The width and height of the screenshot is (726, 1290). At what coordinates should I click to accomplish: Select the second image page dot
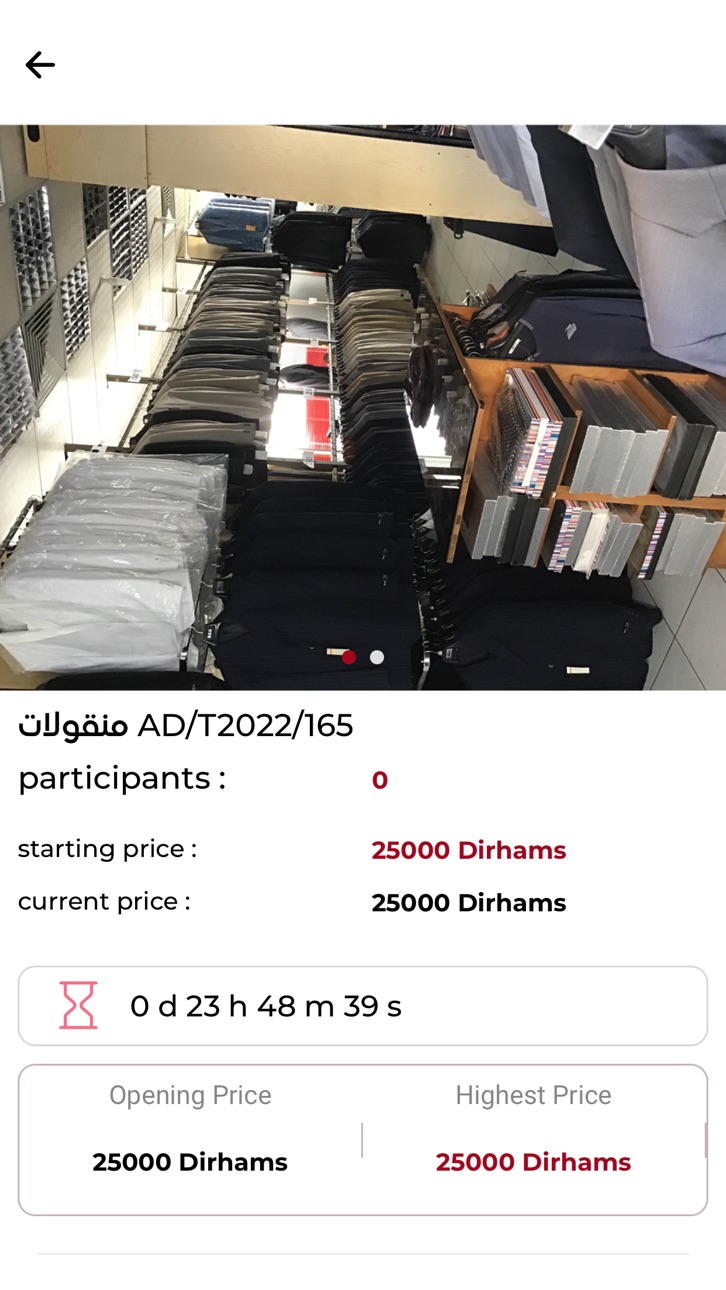point(377,657)
